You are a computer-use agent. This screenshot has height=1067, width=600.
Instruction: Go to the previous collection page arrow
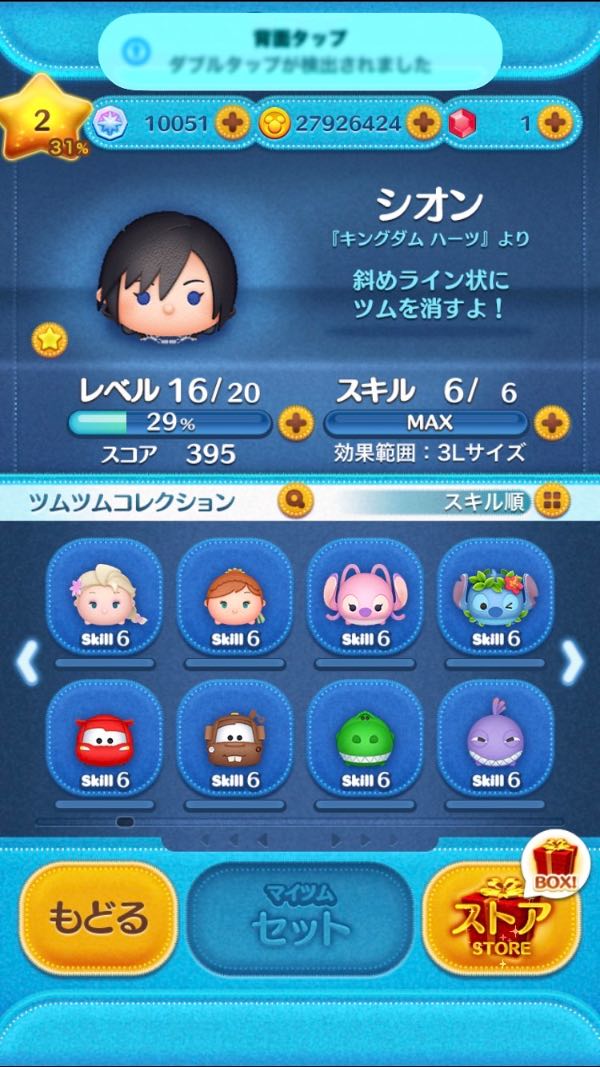pos(27,662)
